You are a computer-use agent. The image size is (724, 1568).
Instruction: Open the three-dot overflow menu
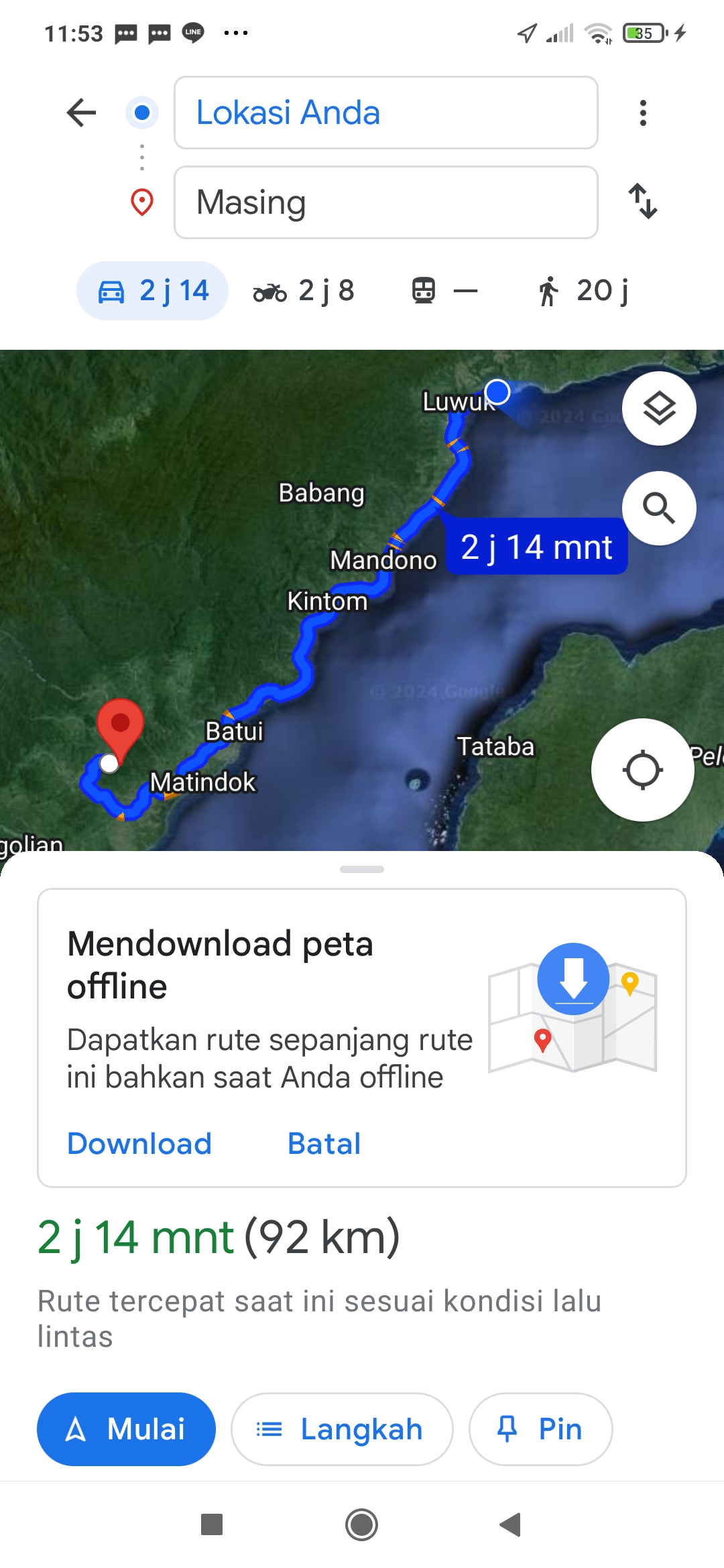tap(643, 113)
